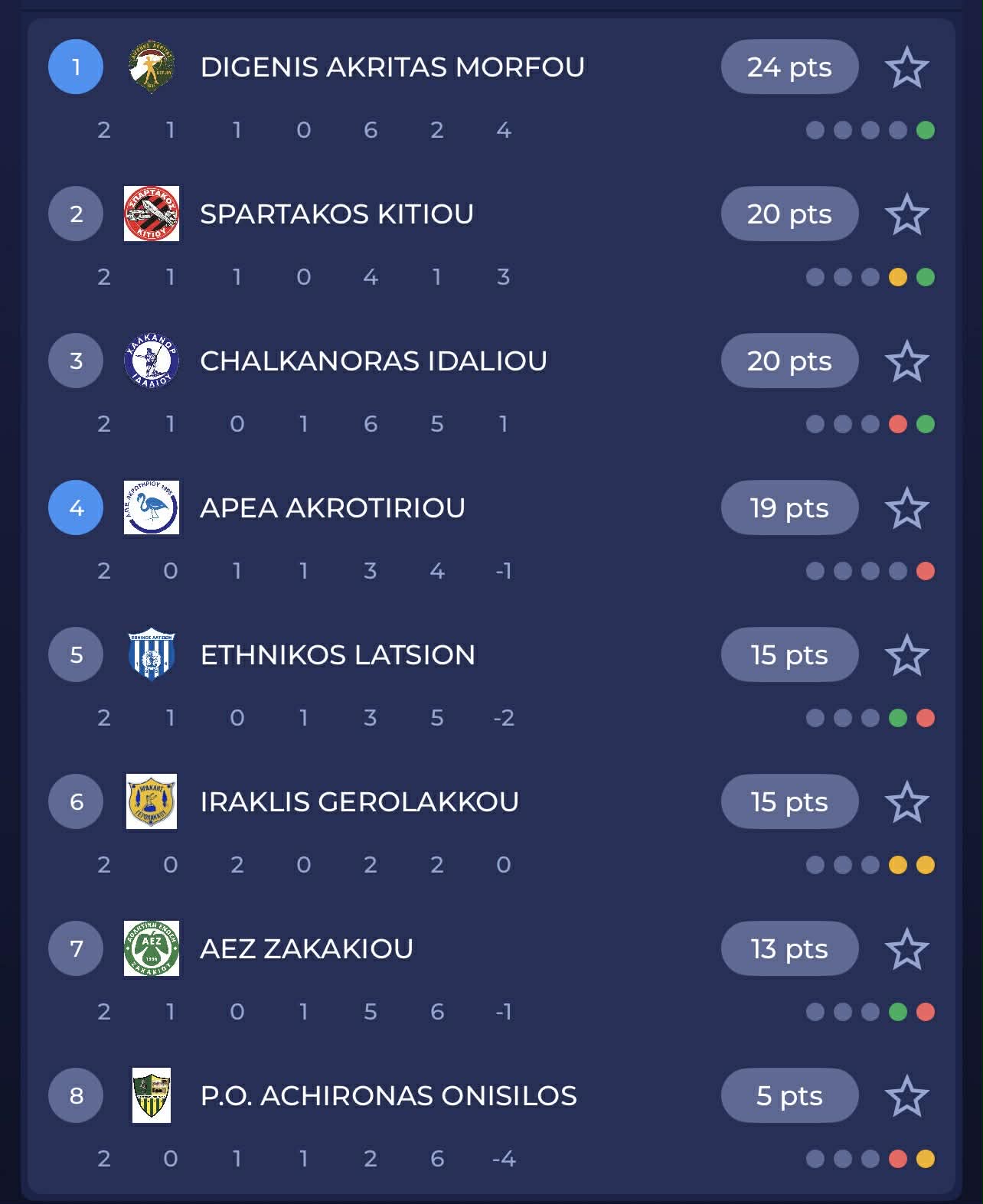Star AEZ Zakakiou
The image size is (983, 1204).
[906, 949]
